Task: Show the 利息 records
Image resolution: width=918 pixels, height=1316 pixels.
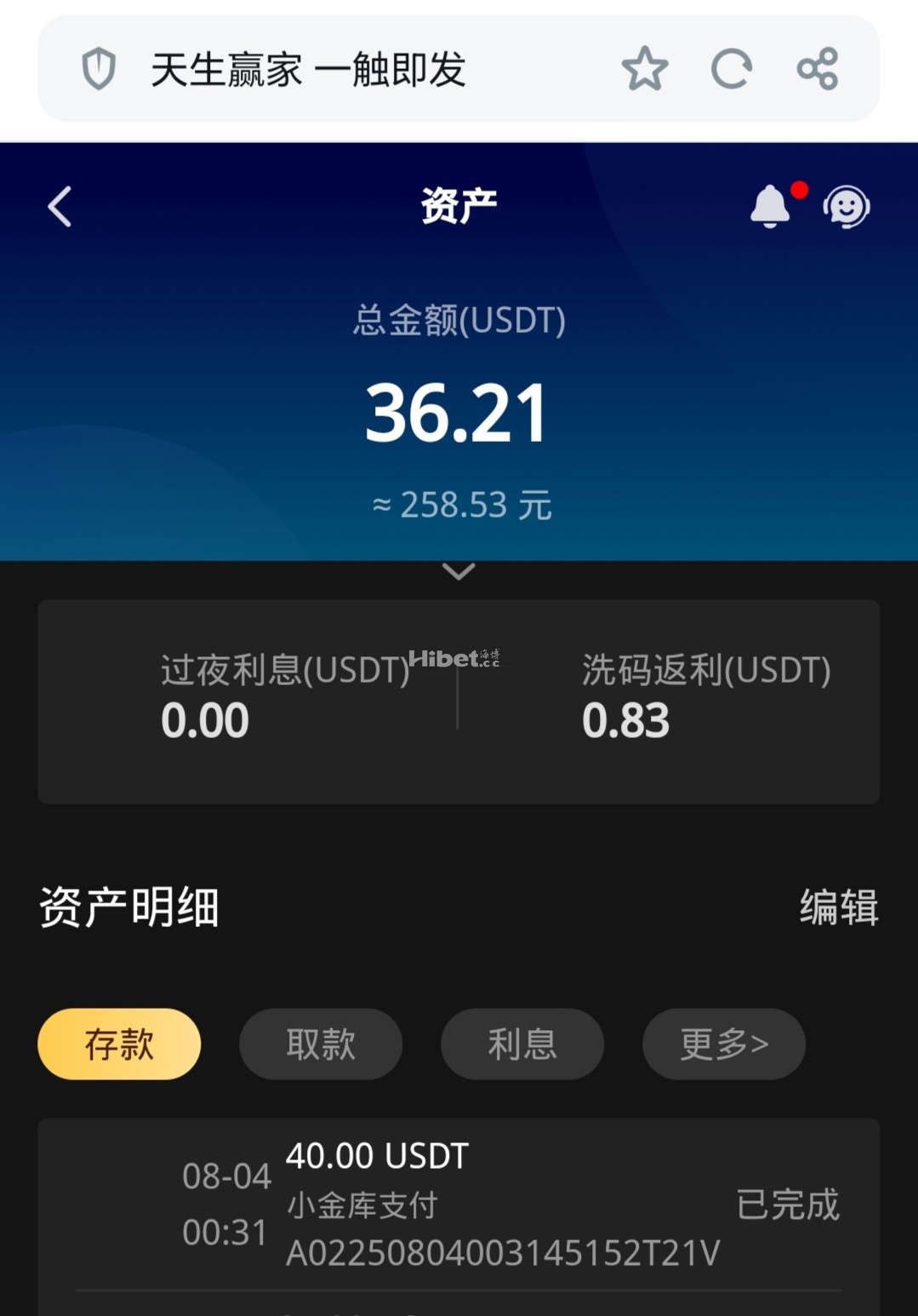Action: (522, 1044)
